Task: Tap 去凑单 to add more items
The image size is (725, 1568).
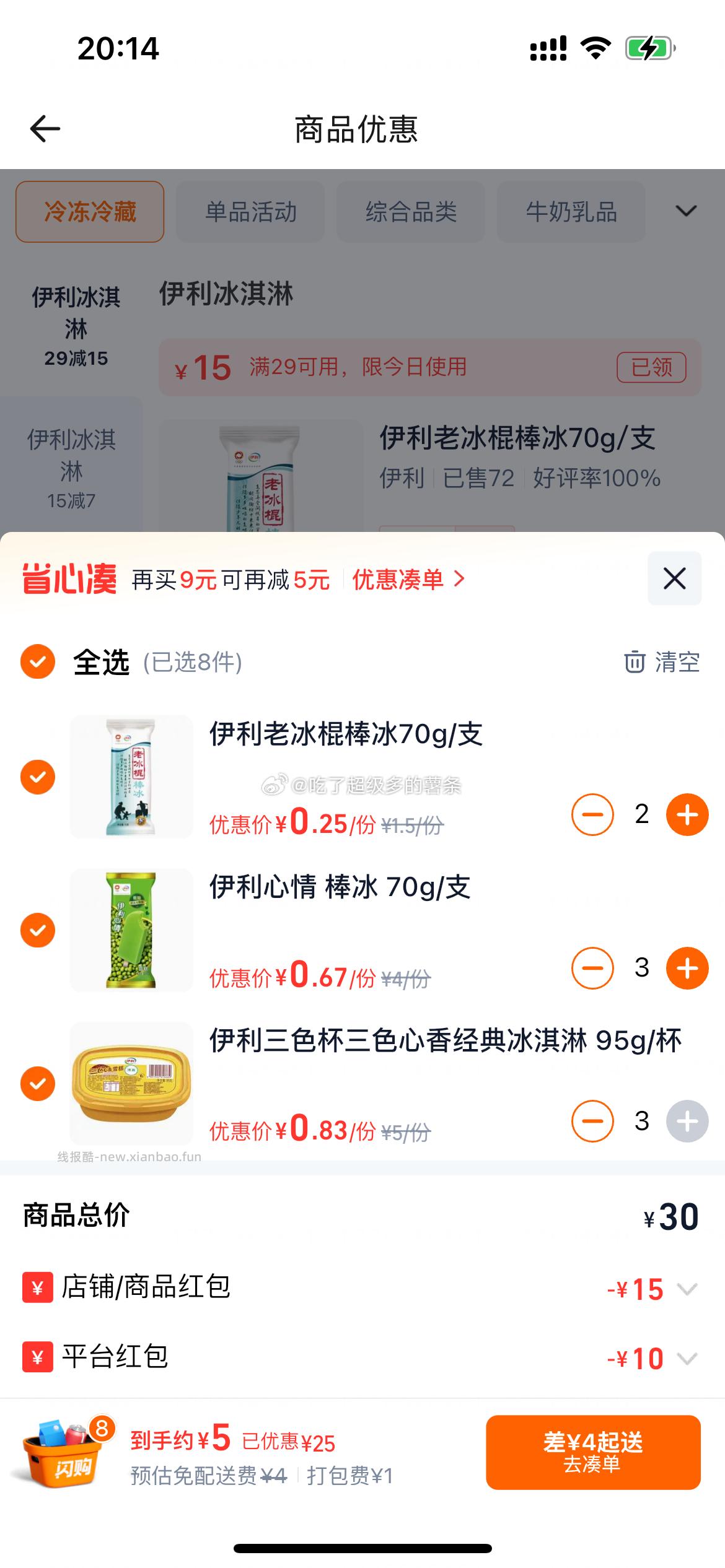Action: click(593, 1461)
